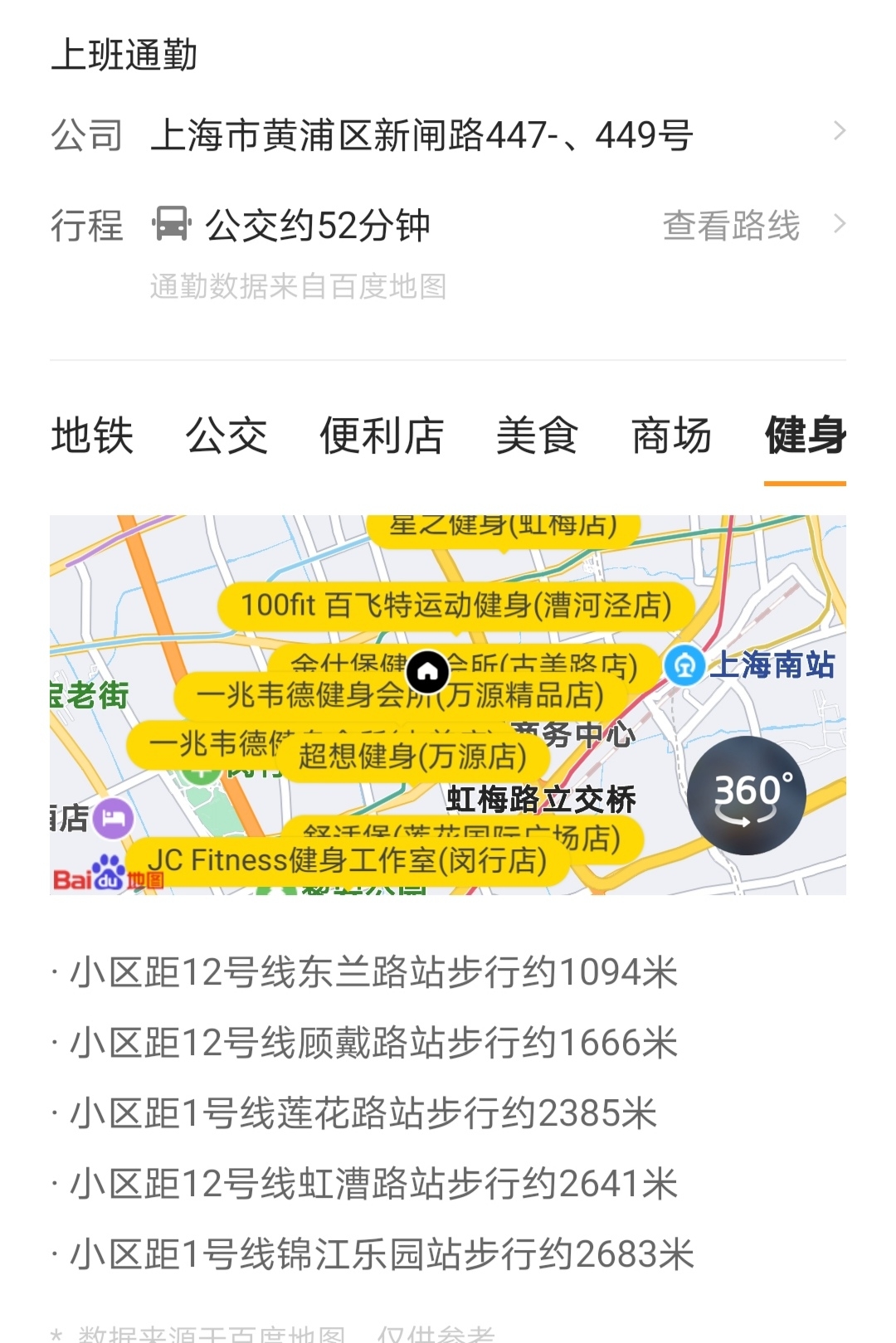Switch to the 公交 tab
This screenshot has width=896, height=1343.
tap(226, 436)
